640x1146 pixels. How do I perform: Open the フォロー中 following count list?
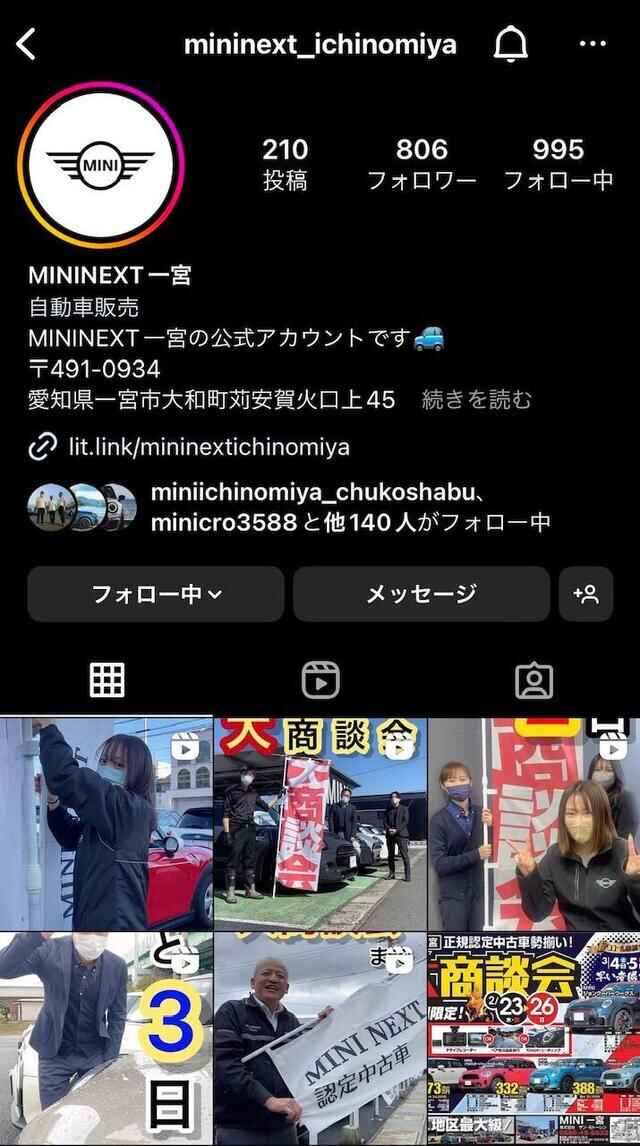tap(557, 164)
